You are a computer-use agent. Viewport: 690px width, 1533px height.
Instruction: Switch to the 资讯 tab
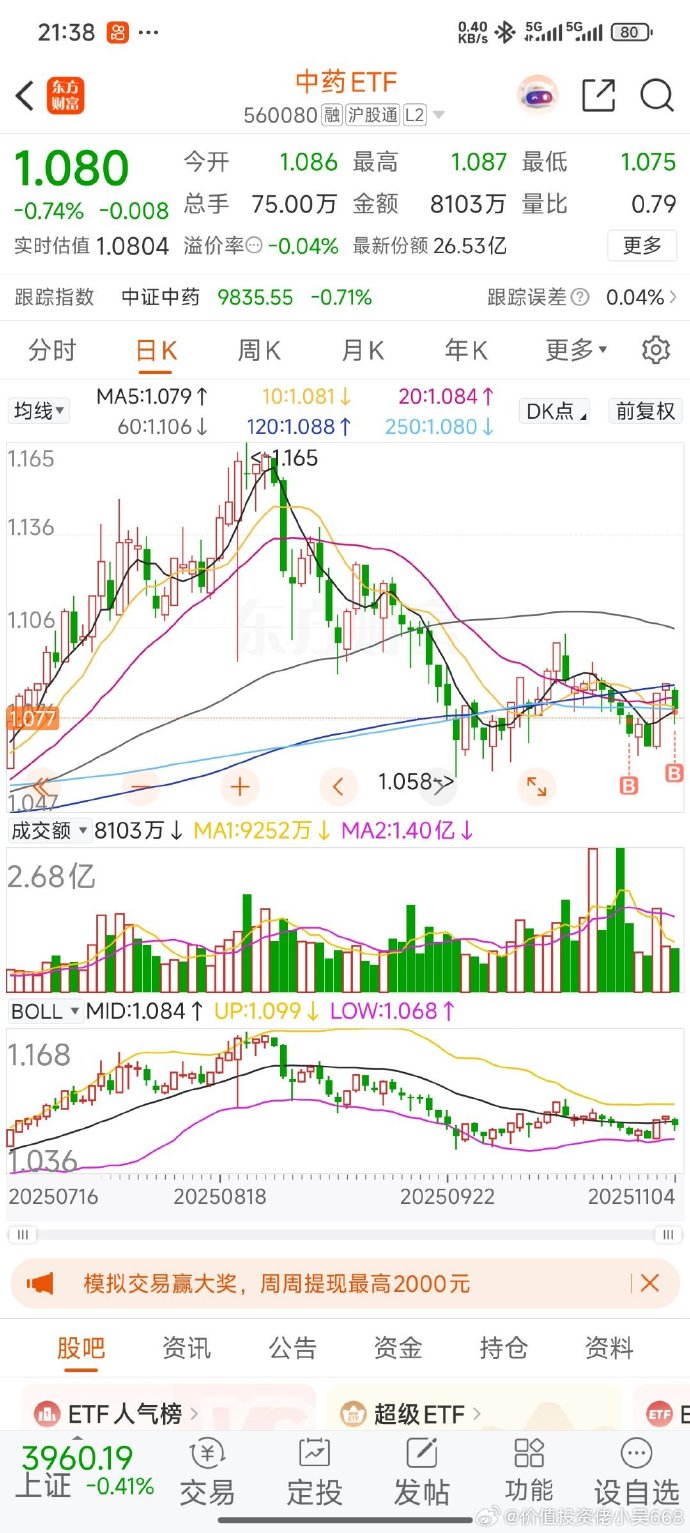(x=187, y=1348)
